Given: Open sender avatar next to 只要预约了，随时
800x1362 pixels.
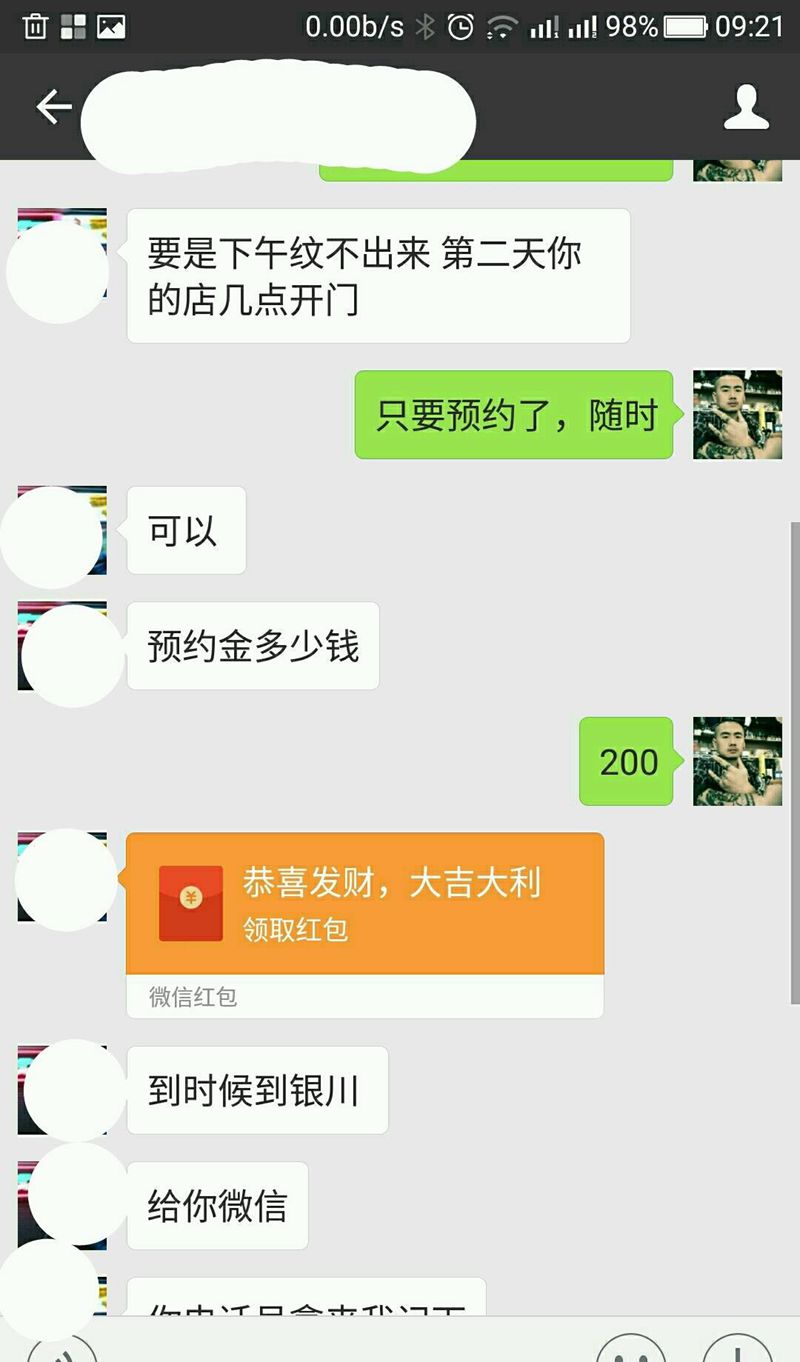Looking at the screenshot, I should pos(738,415).
